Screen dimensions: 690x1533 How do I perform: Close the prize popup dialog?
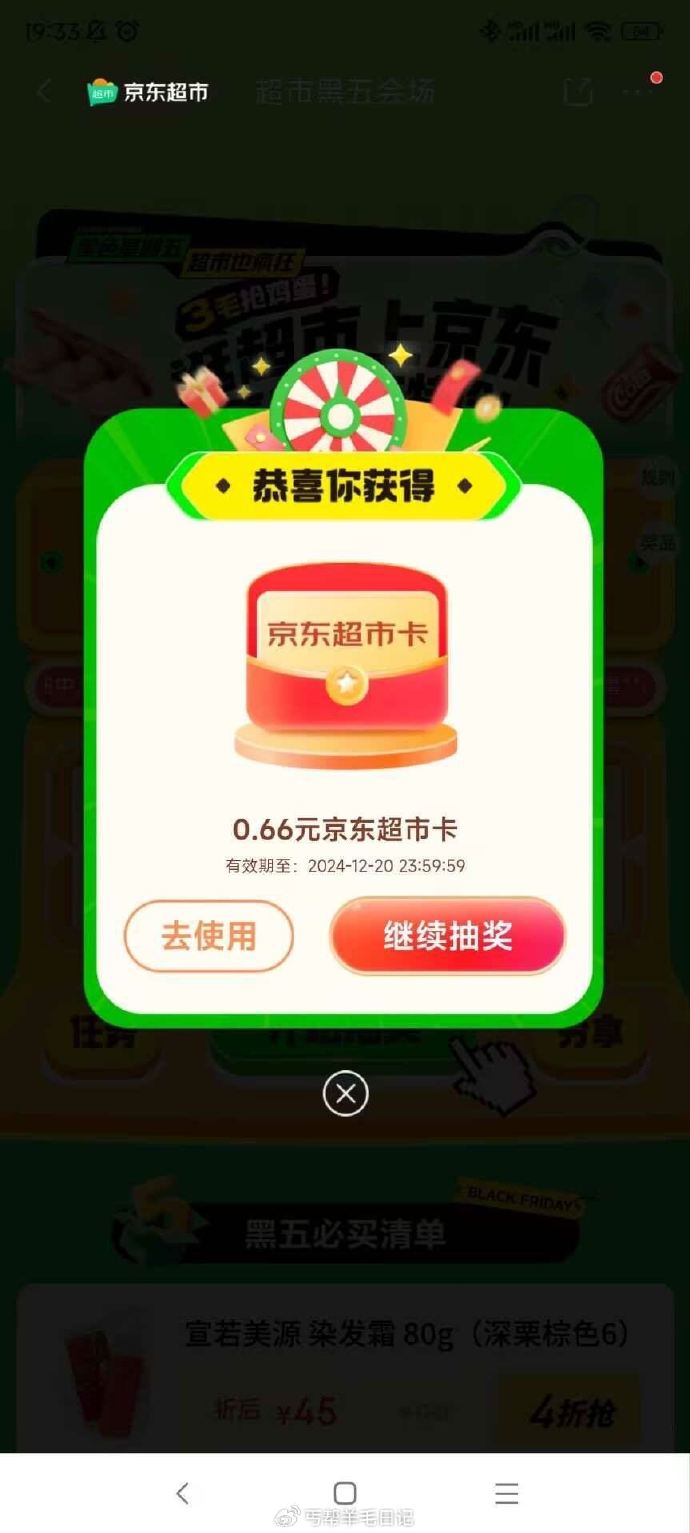tap(345, 1093)
